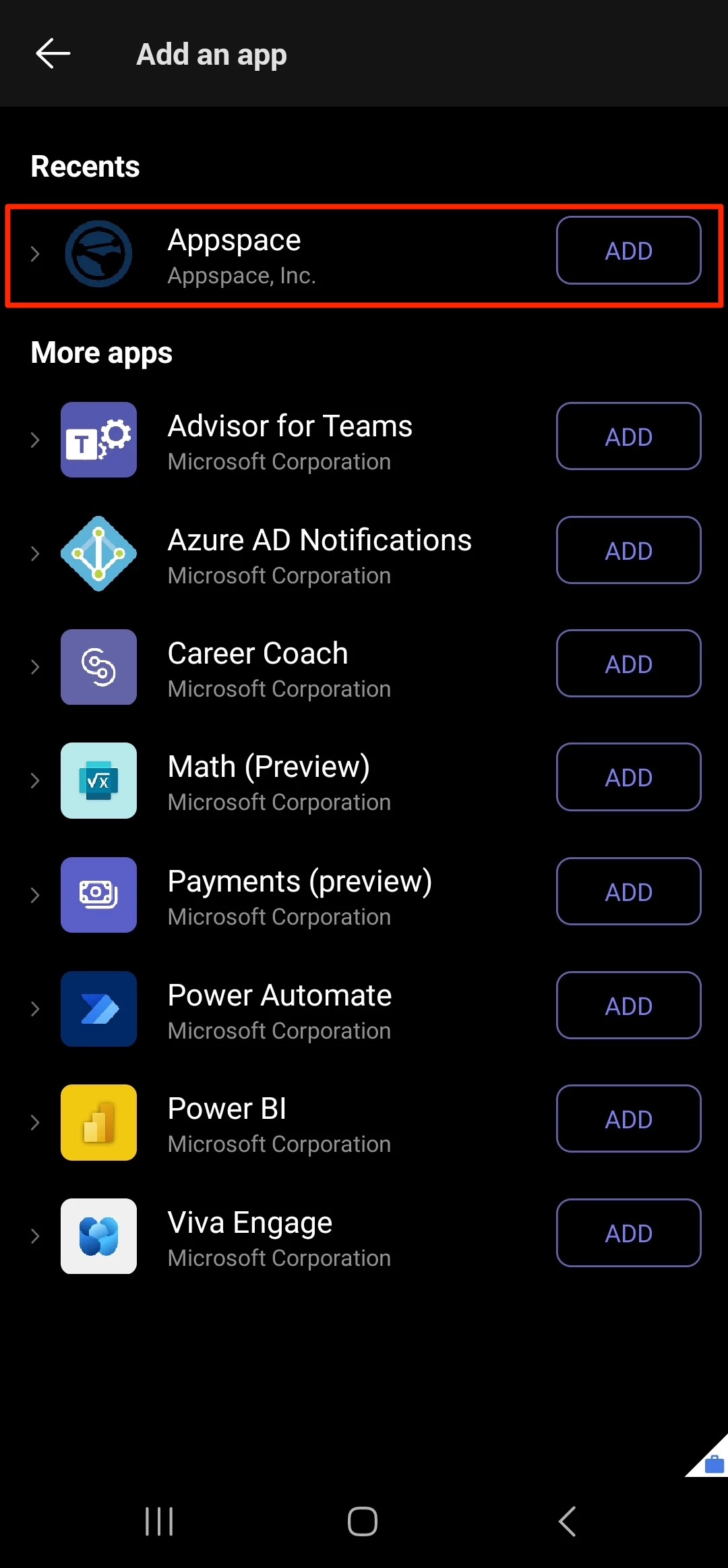Add Payments (preview) app
Viewport: 728px width, 1568px height.
tap(628, 892)
